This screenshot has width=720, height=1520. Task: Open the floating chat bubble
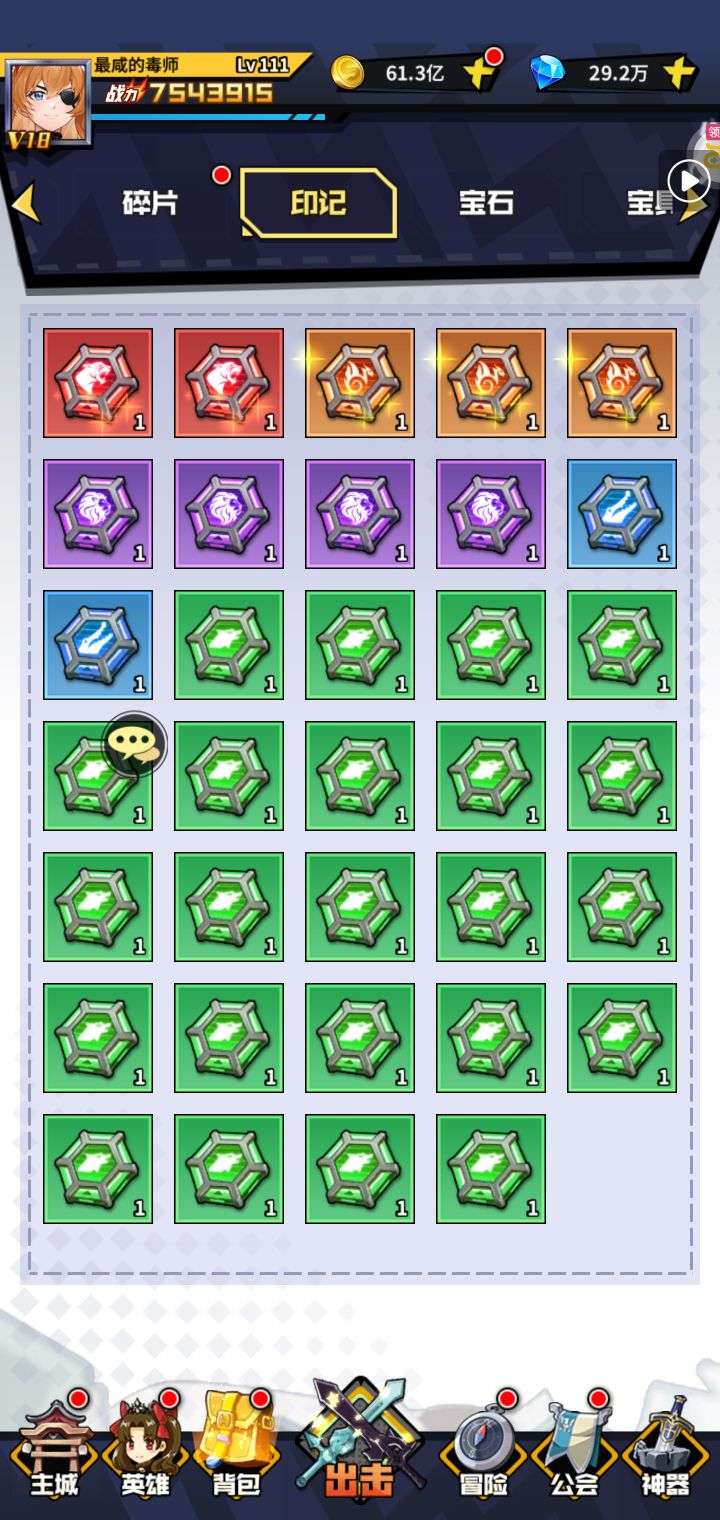(x=134, y=743)
